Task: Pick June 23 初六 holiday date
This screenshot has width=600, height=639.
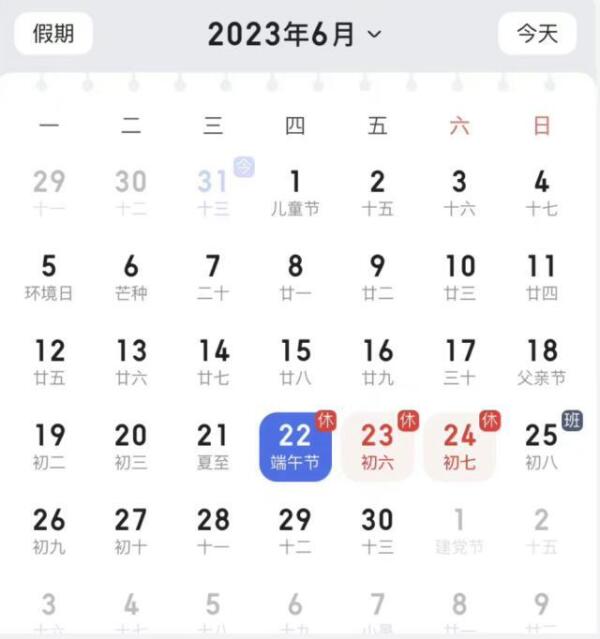Action: [x=377, y=445]
